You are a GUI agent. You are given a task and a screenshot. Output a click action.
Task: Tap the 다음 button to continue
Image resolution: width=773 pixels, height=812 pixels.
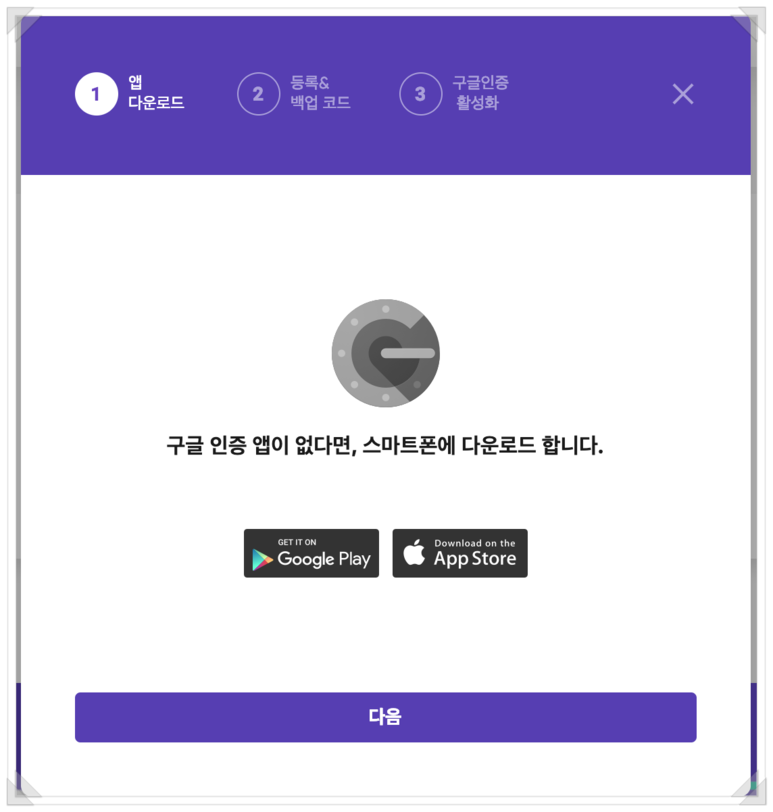[x=385, y=717]
